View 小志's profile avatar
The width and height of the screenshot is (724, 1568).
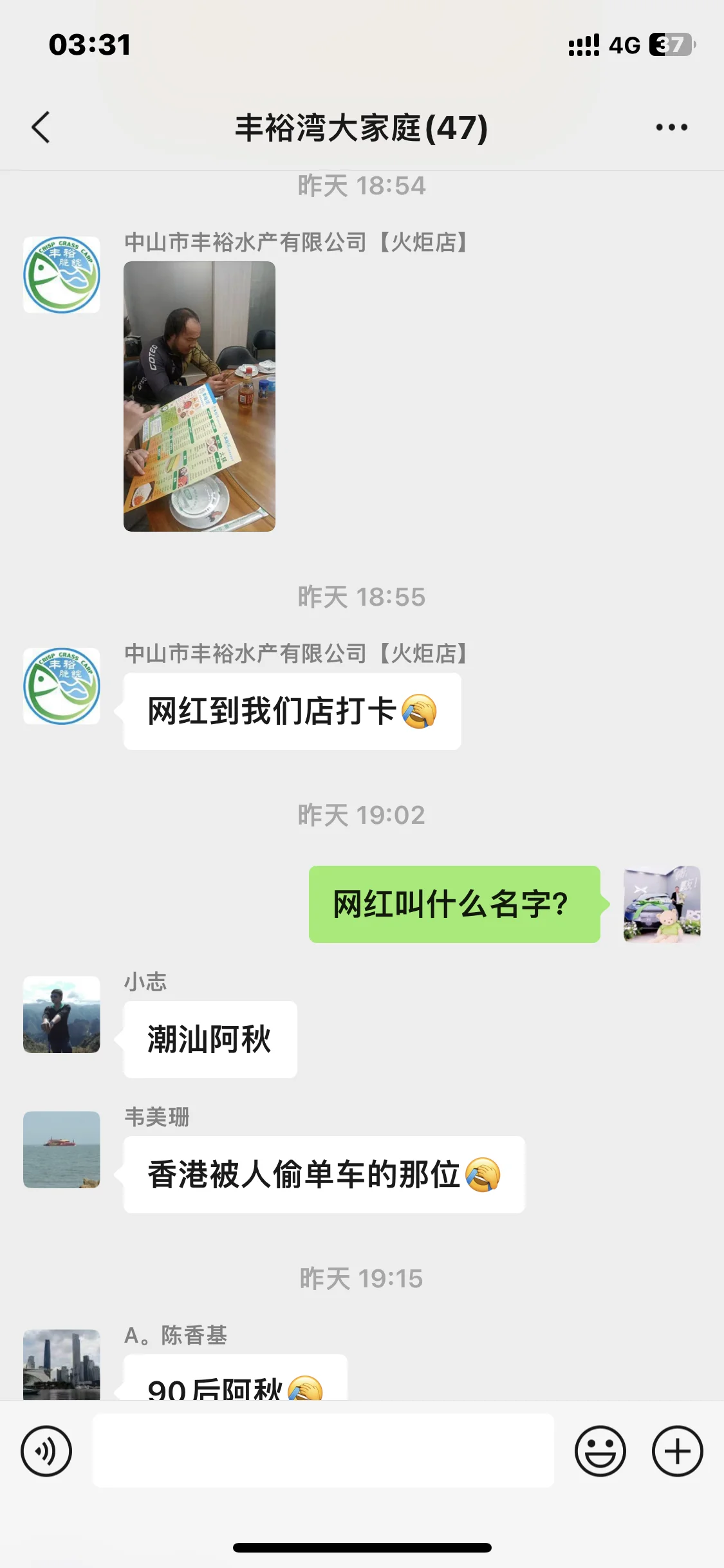pos(62,1014)
